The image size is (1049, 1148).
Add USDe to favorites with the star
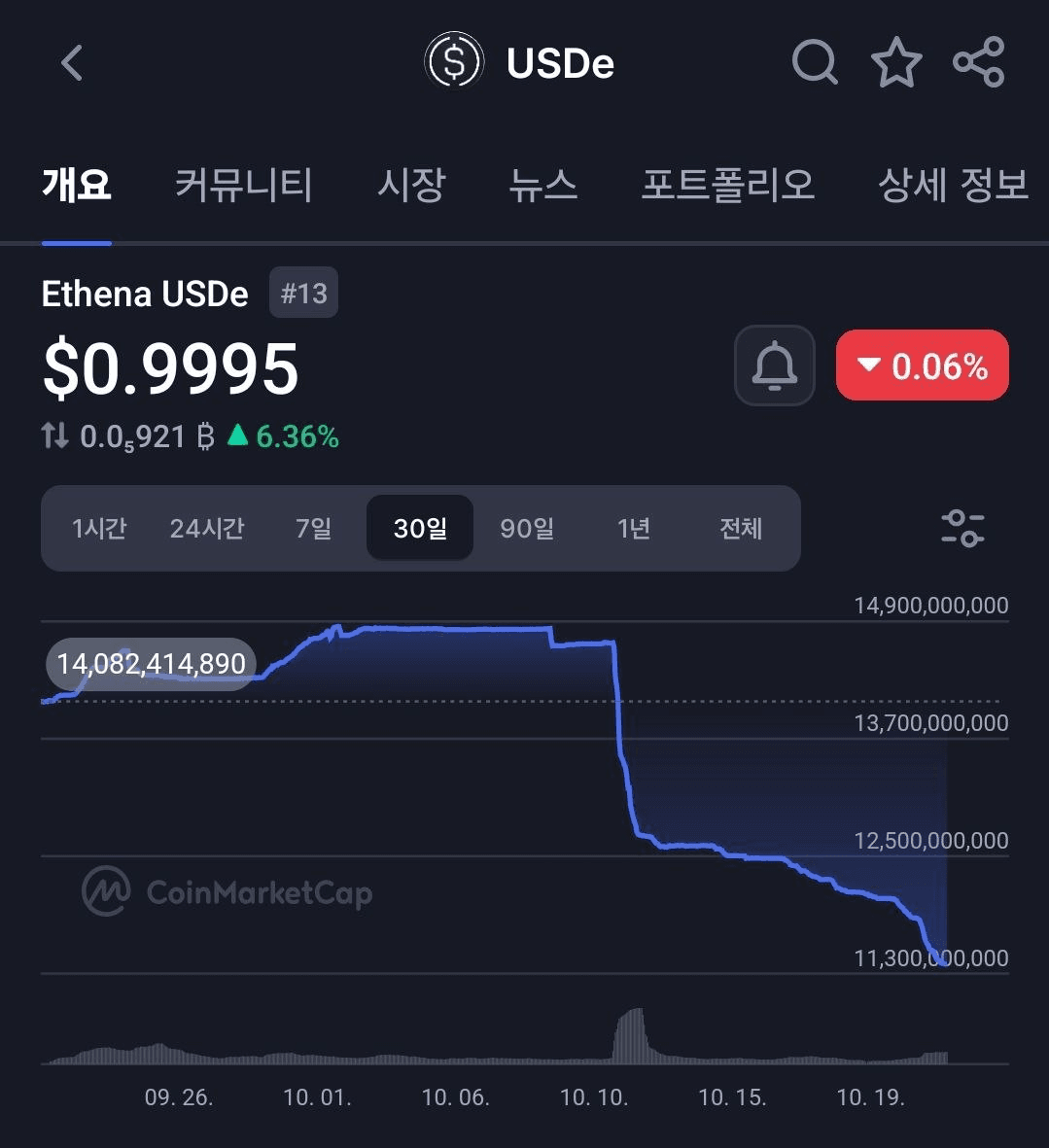click(895, 63)
